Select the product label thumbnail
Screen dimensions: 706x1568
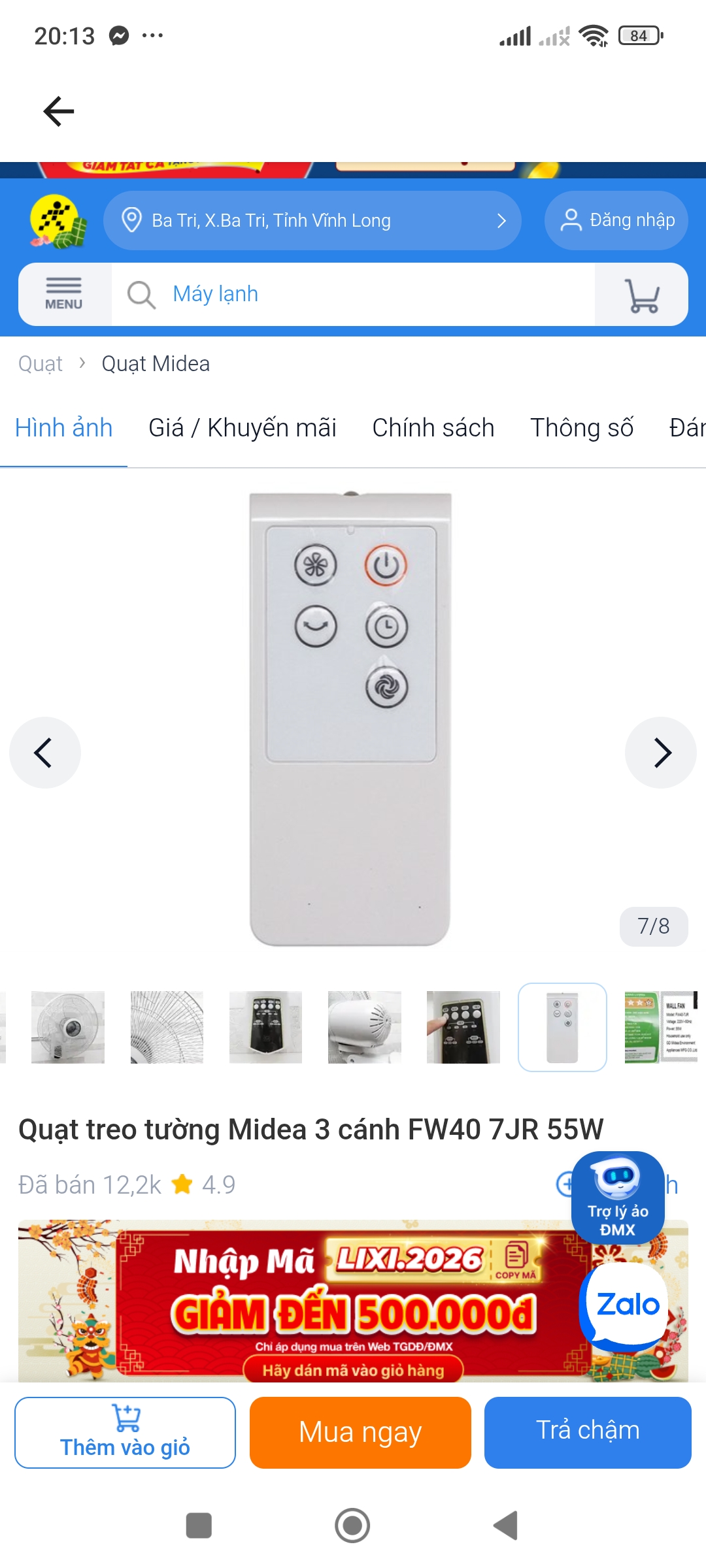coord(661,1027)
